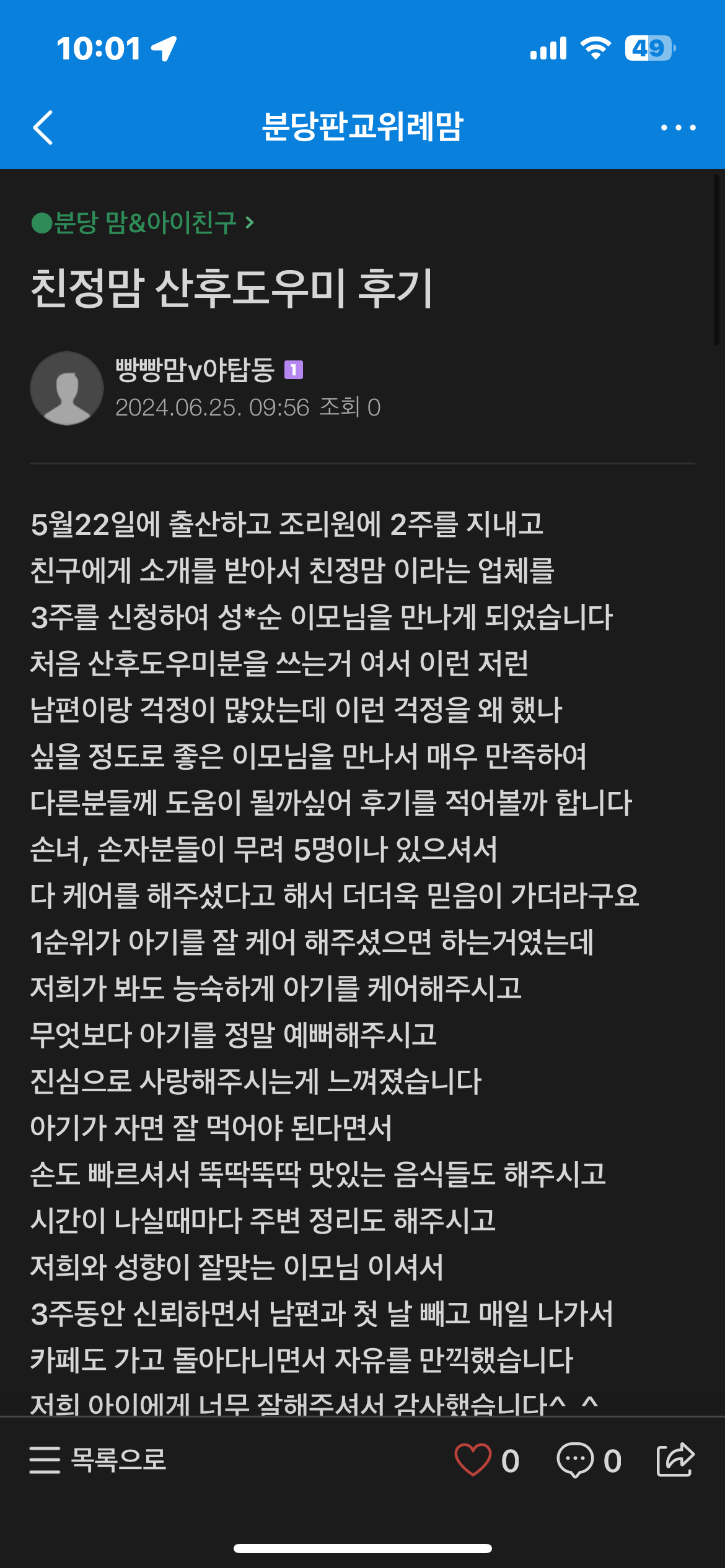Open the comments for this post
725x1568 pixels.
(576, 1460)
